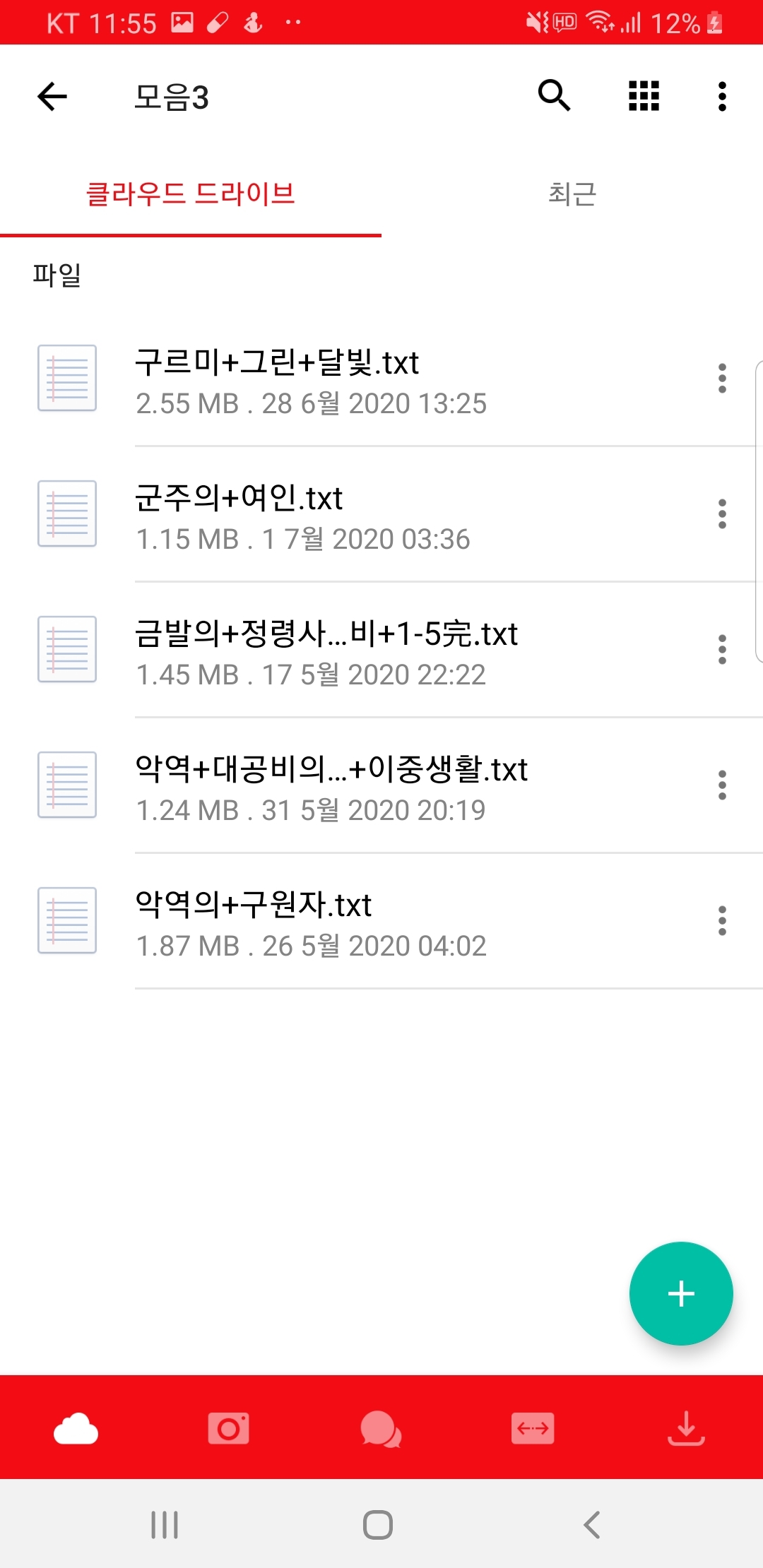Screen dimensions: 763x1568
Task: Open the transfers section
Action: pos(533,1428)
